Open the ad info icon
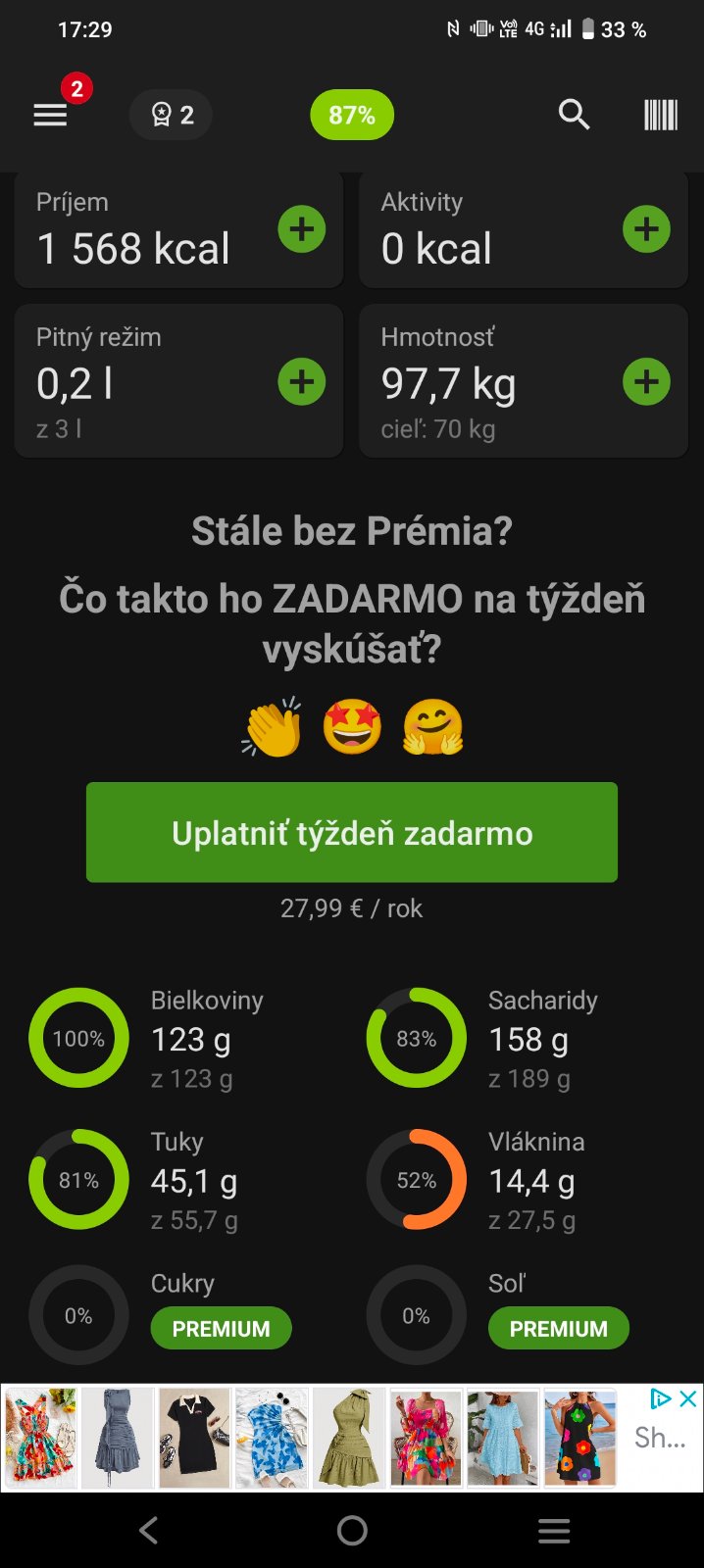This screenshot has width=704, height=1568. click(662, 1398)
